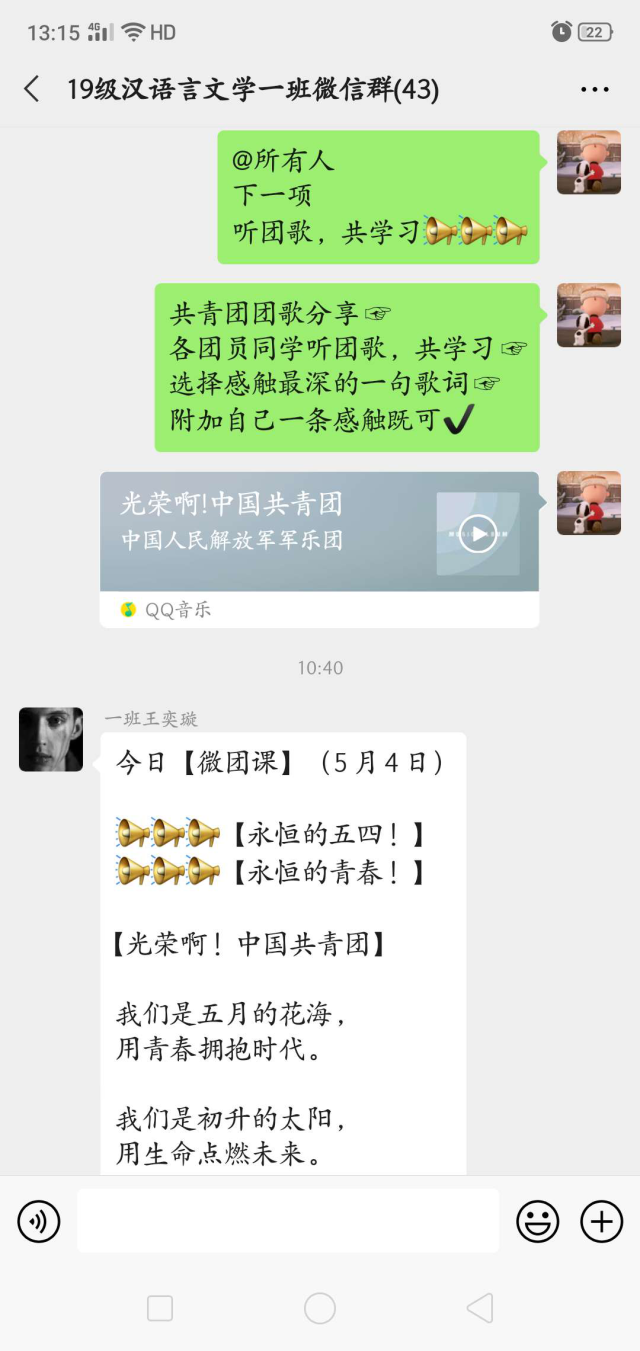
Task: Open 一班王奕璇's profile avatar
Action: coord(51,739)
